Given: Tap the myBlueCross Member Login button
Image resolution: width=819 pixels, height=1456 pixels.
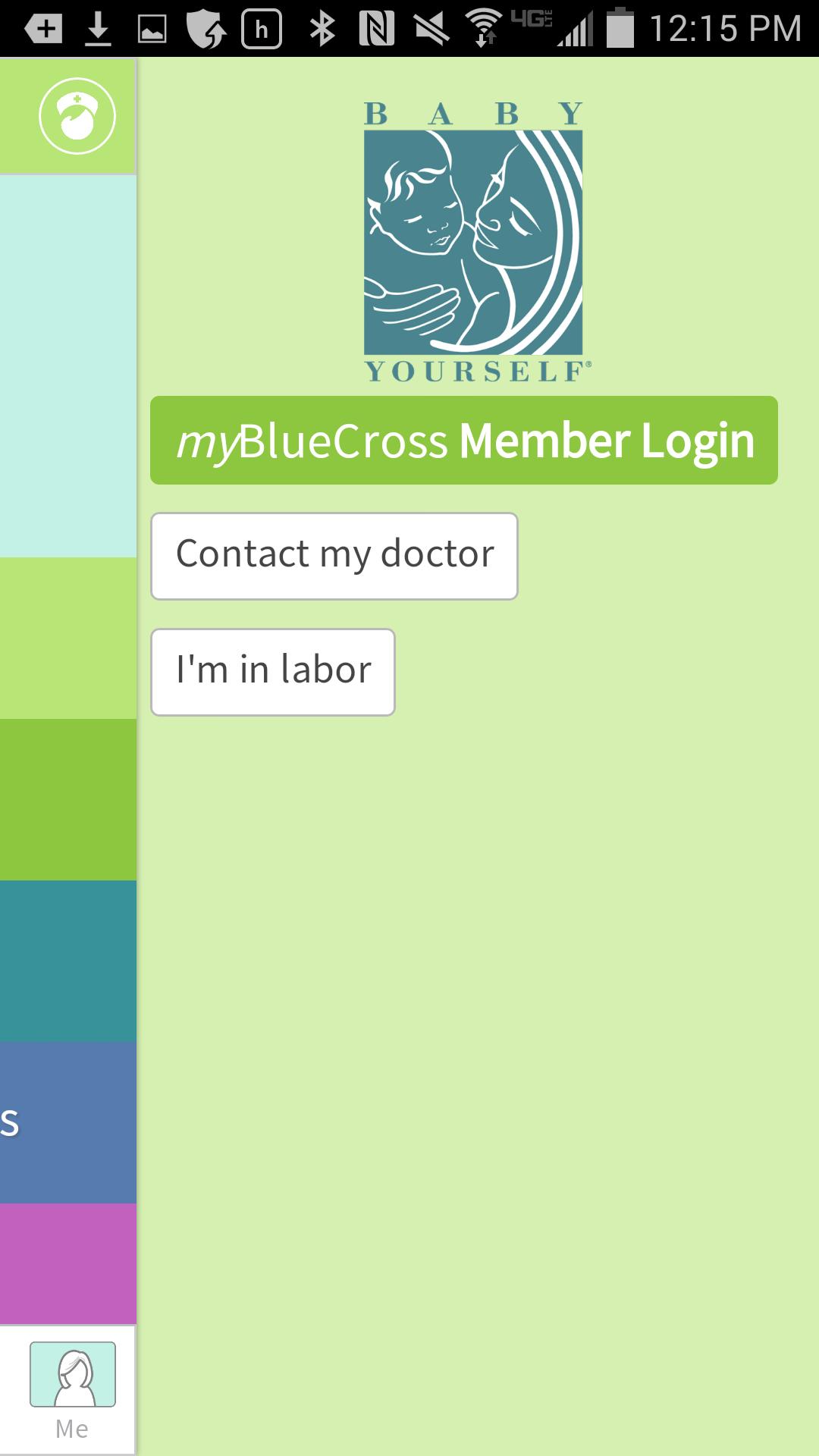Looking at the screenshot, I should pyautogui.click(x=463, y=440).
